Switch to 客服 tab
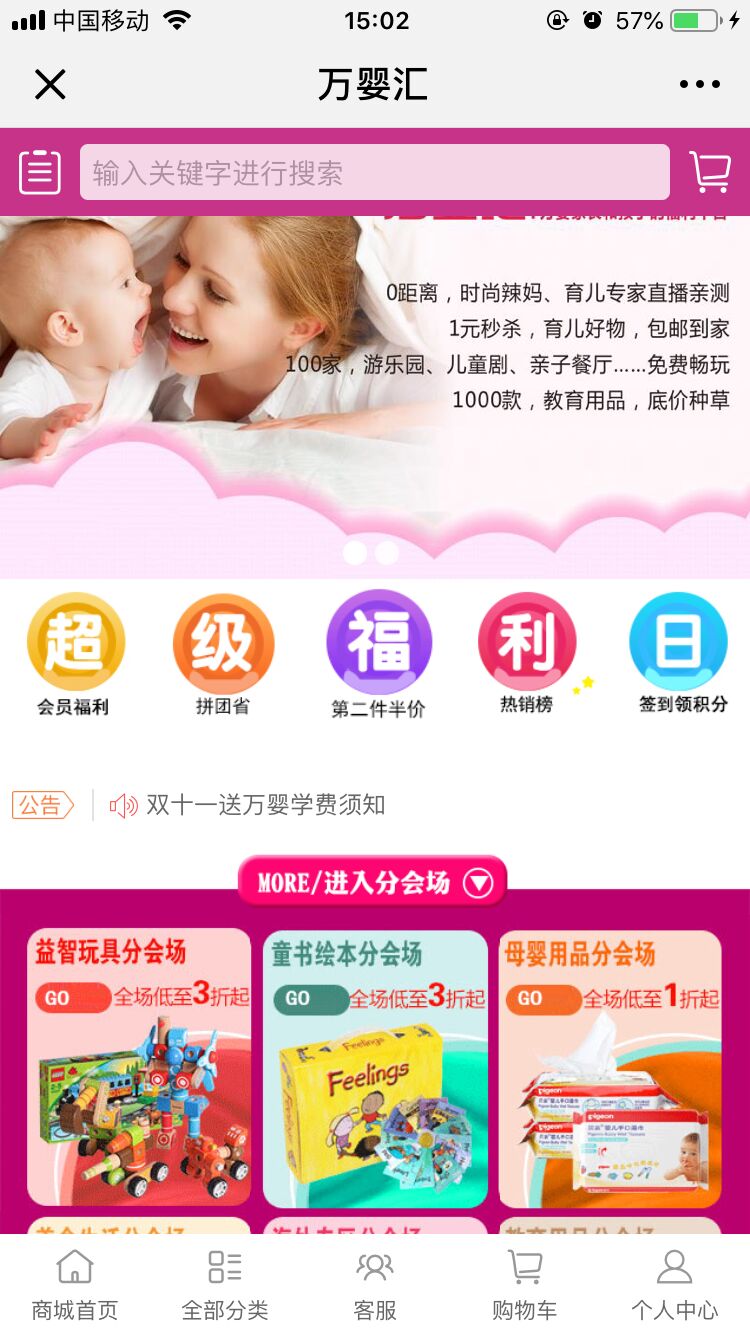This screenshot has height=1334, width=750. (375, 1285)
